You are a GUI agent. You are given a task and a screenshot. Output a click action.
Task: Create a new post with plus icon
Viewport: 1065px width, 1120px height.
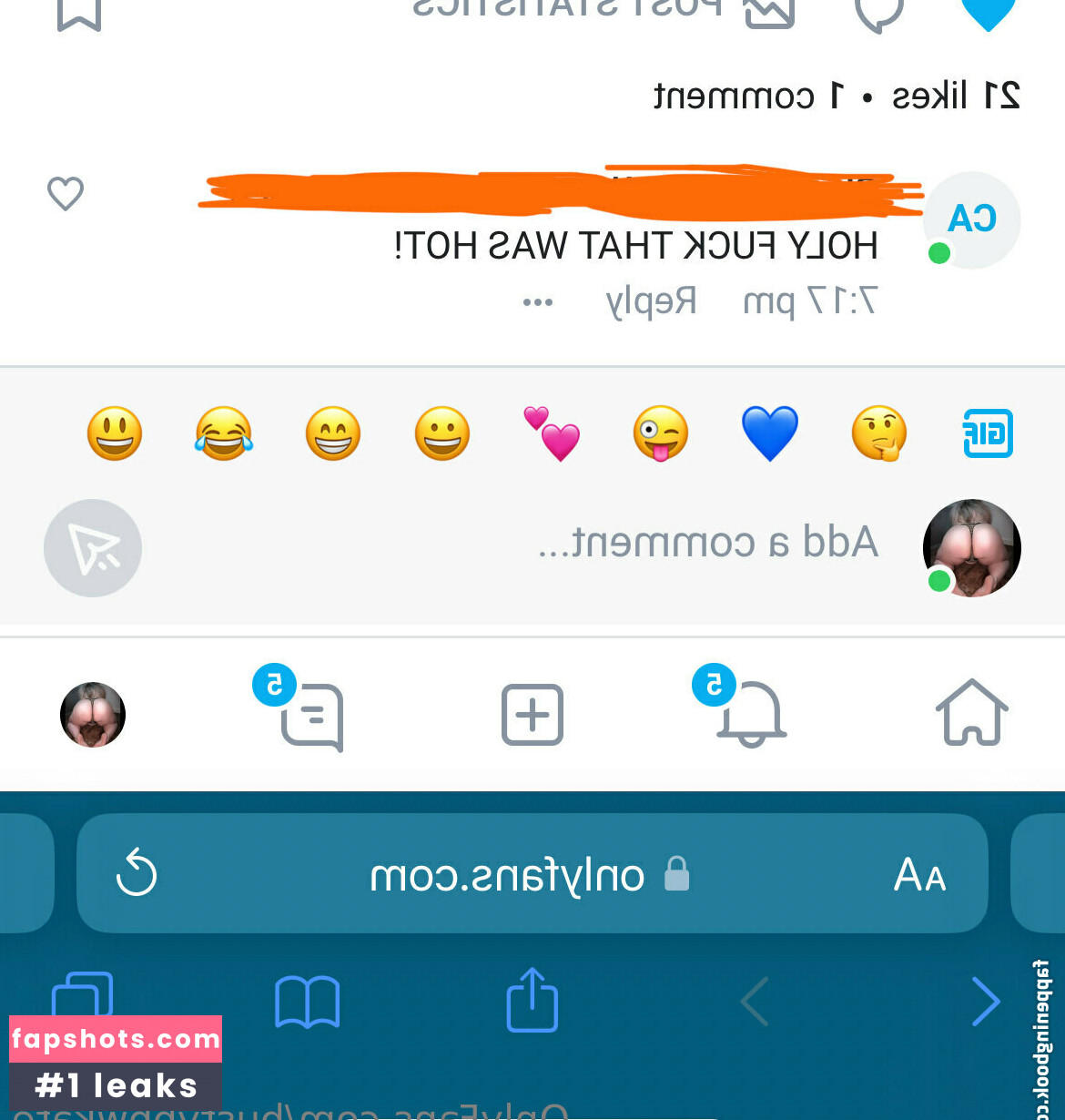532,715
